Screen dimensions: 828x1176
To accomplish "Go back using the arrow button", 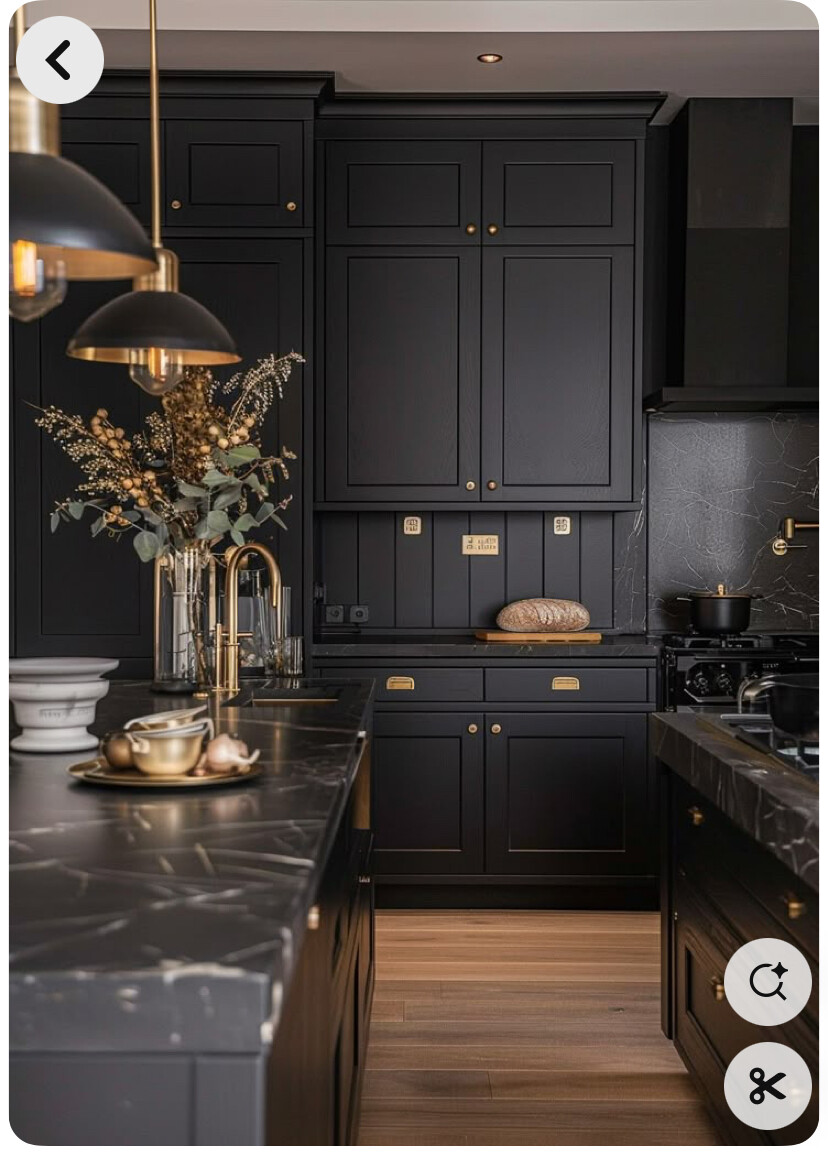I will [59, 60].
